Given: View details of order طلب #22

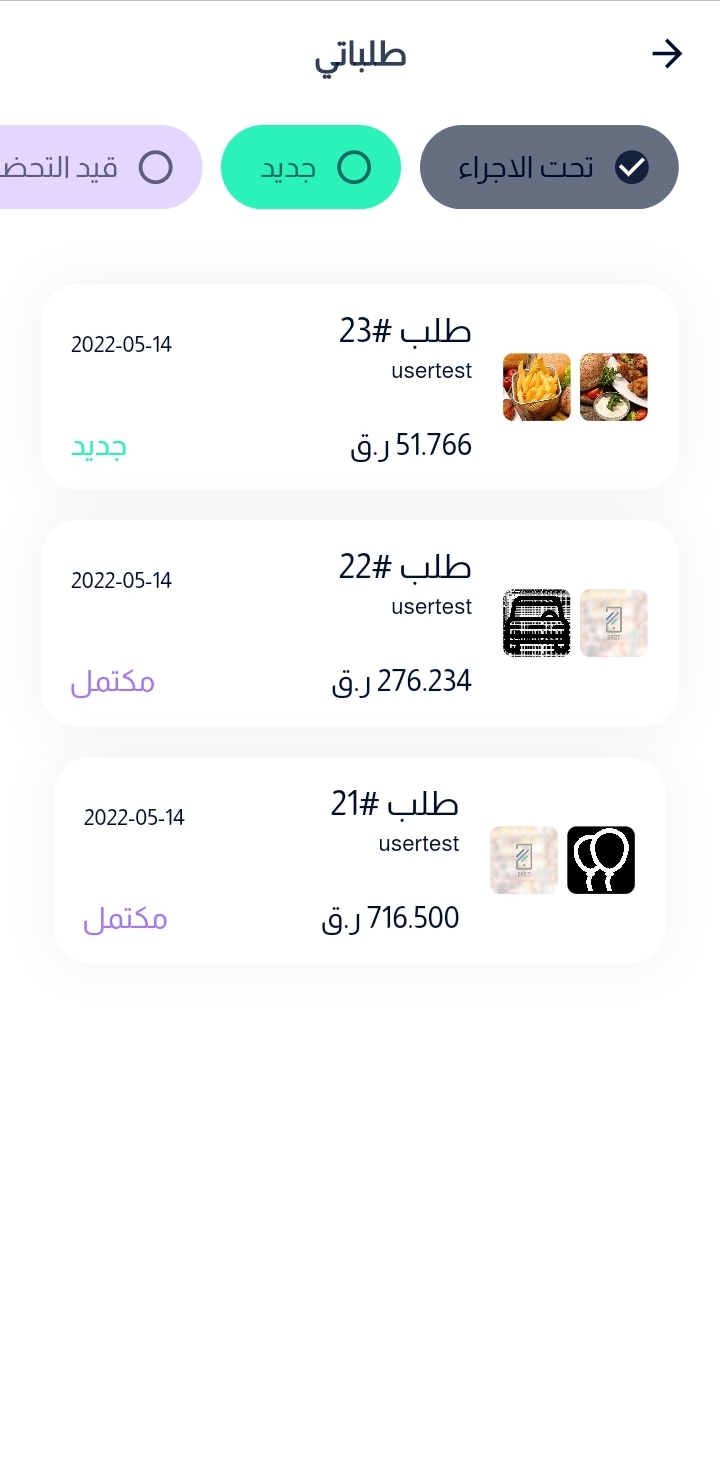Looking at the screenshot, I should tap(360, 623).
